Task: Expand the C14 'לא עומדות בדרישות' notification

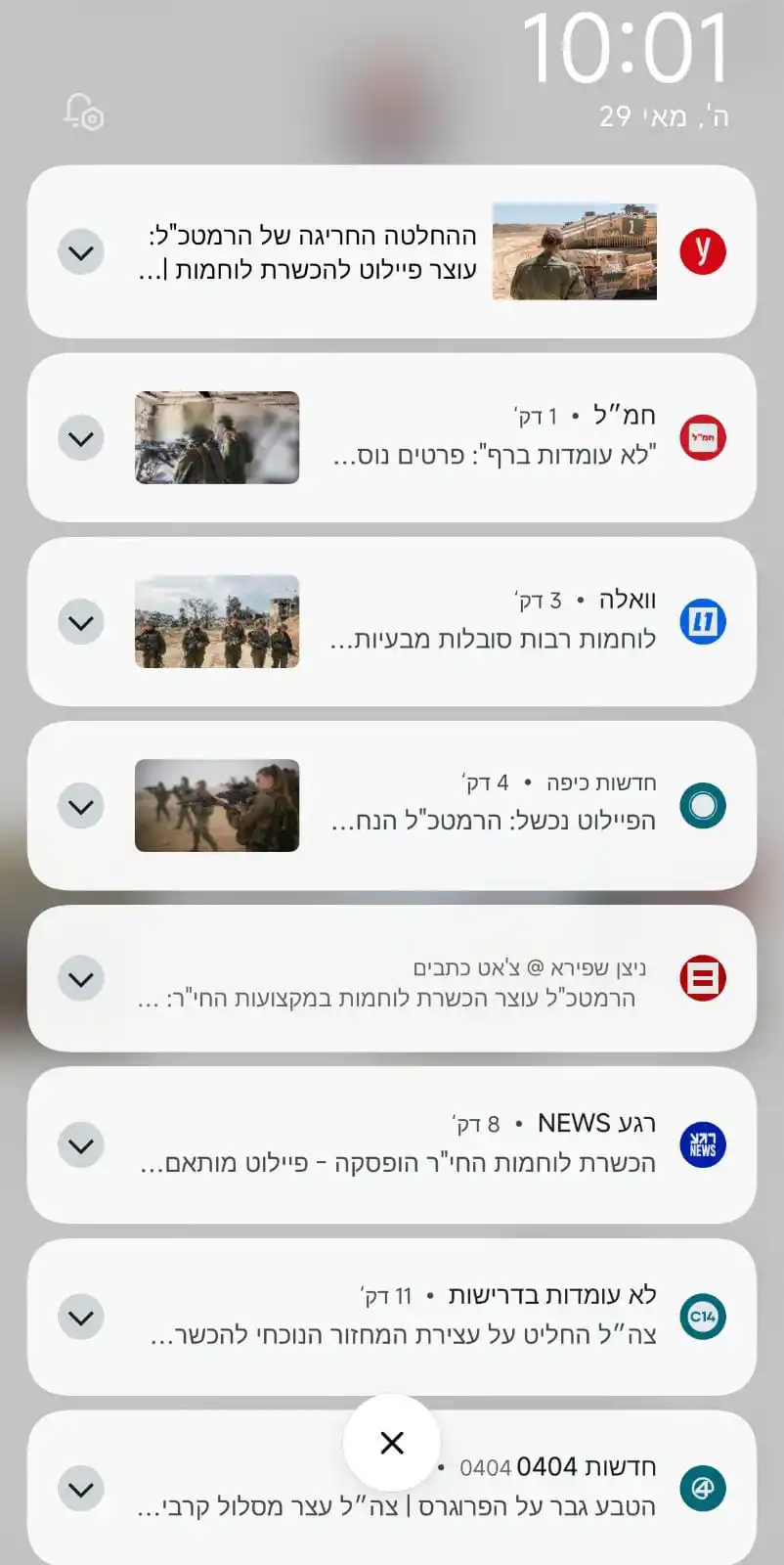Action: click(x=81, y=1317)
